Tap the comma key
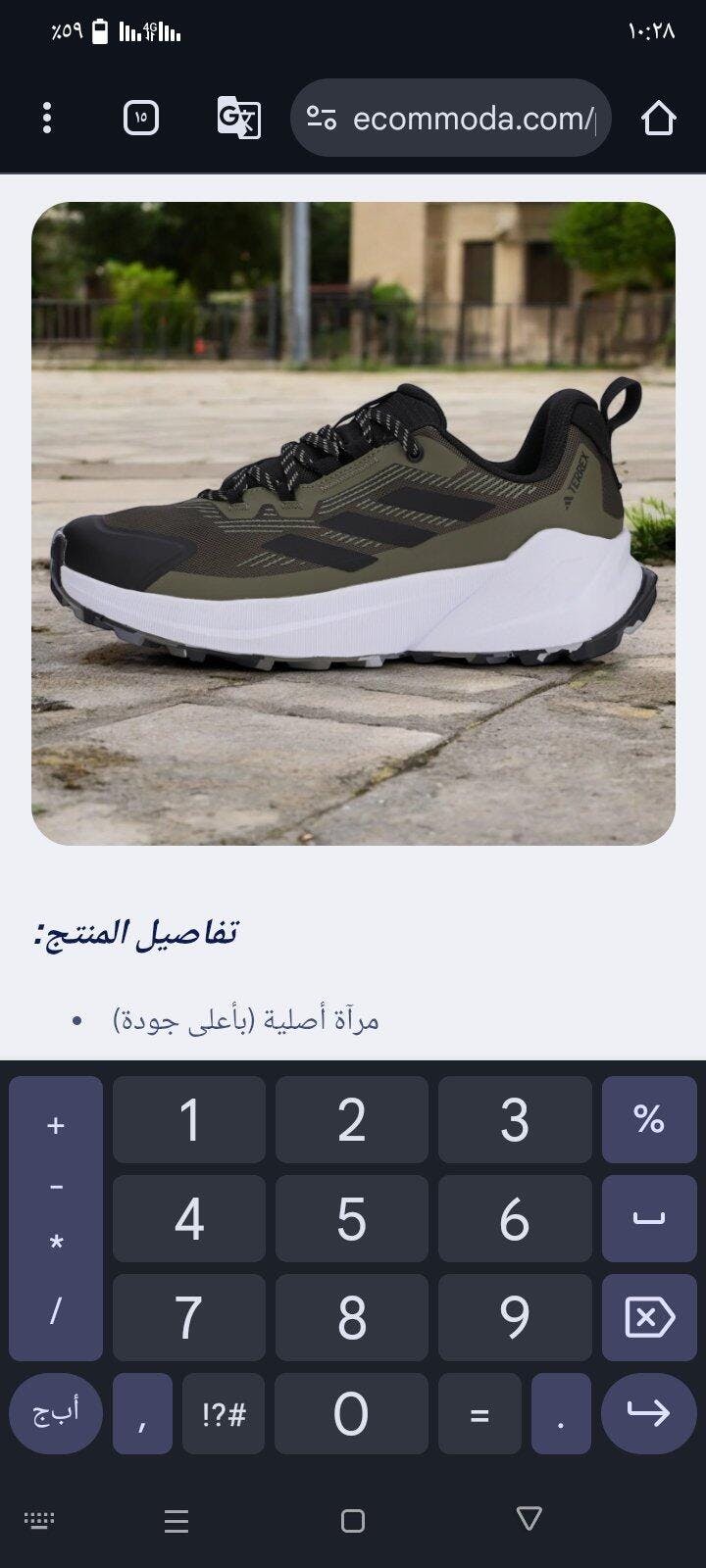 point(142,1414)
